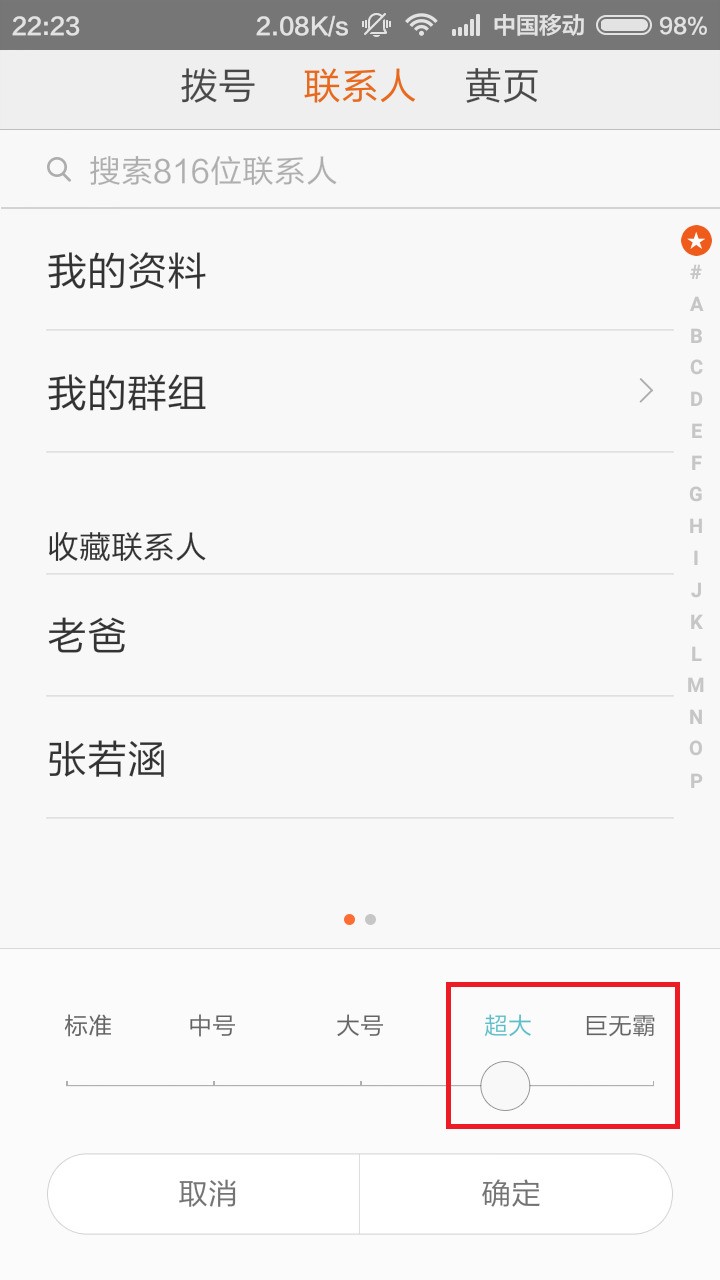
Task: Set the font size to 中号
Action: point(213,1026)
